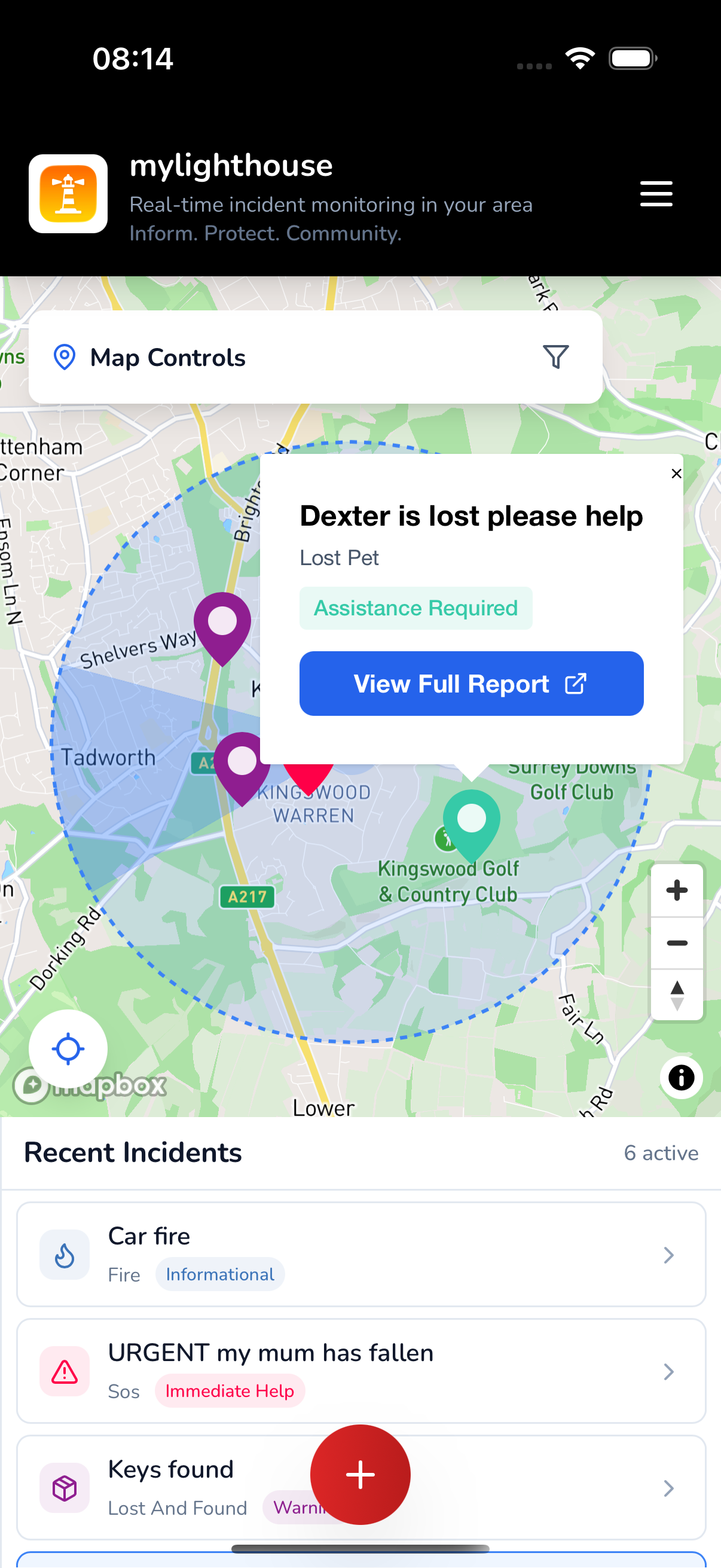The height and width of the screenshot is (1568, 721).
Task: Create a new incident with the red plus button
Action: click(360, 1474)
